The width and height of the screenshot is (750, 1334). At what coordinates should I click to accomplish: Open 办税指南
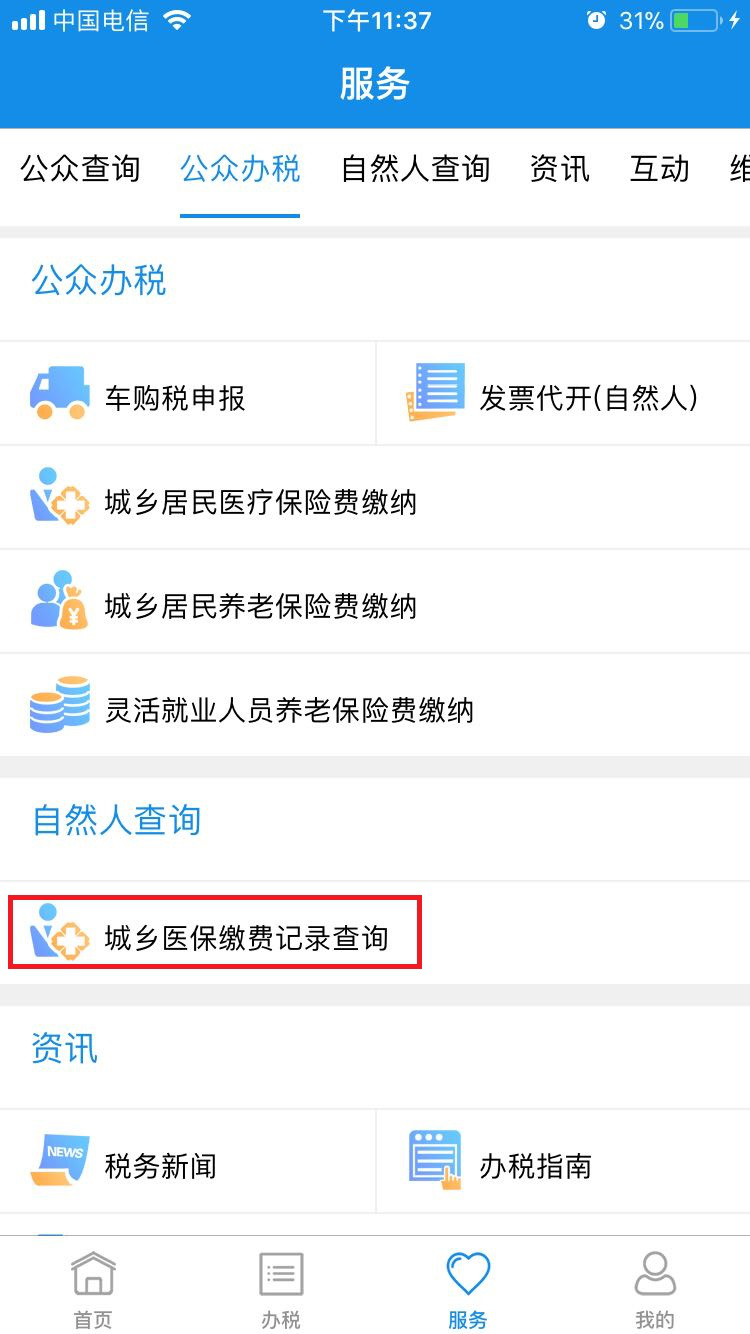[x=564, y=1162]
